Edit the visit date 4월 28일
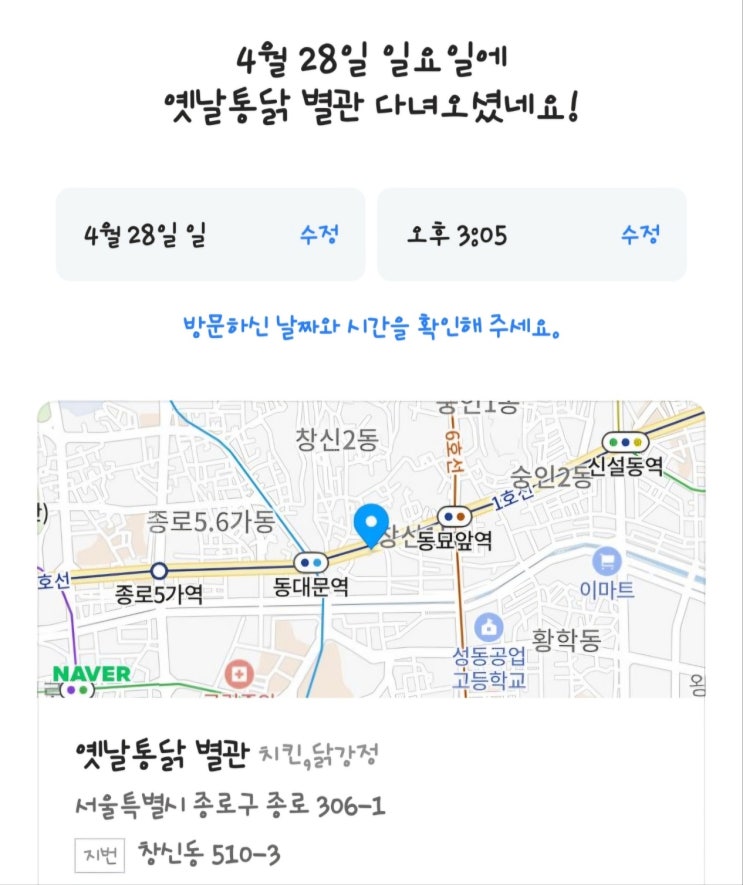The width and height of the screenshot is (743, 885). click(319, 234)
